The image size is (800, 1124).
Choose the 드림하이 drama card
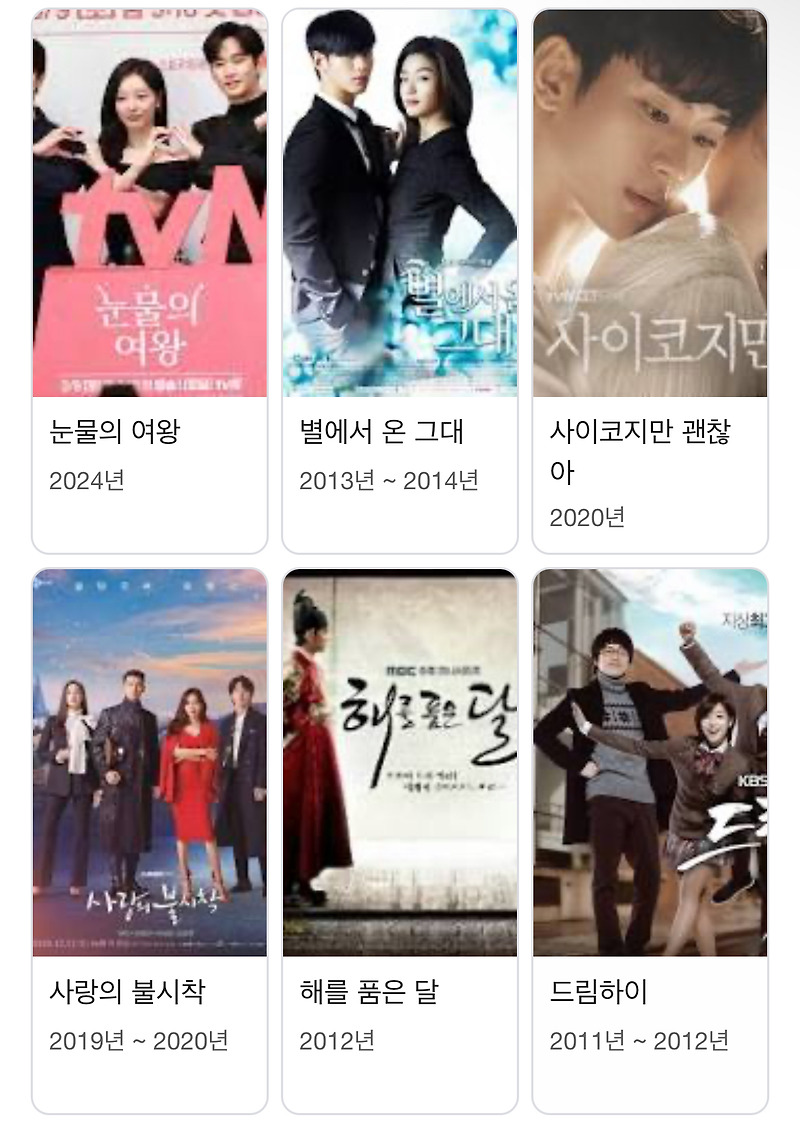(x=650, y=840)
